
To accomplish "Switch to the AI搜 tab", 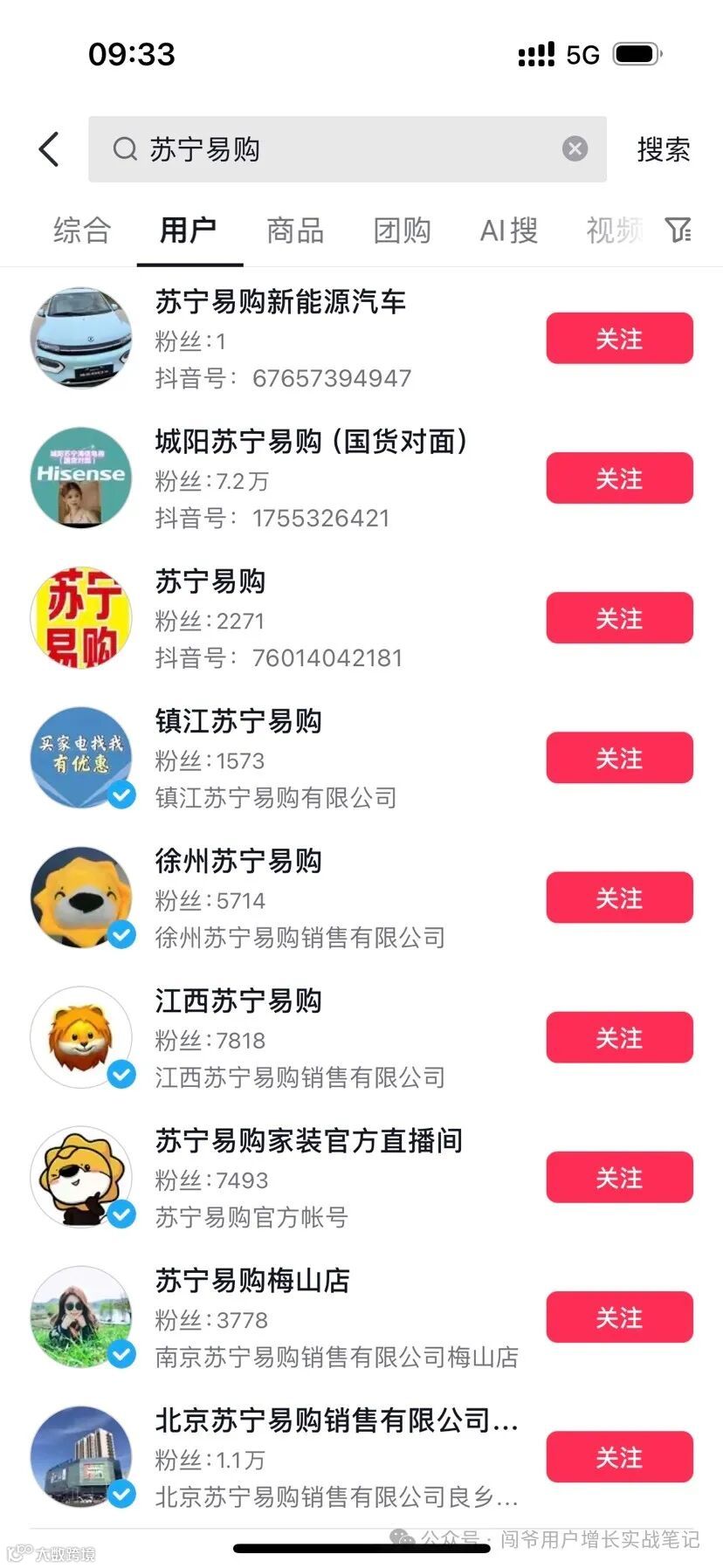I will (508, 230).
